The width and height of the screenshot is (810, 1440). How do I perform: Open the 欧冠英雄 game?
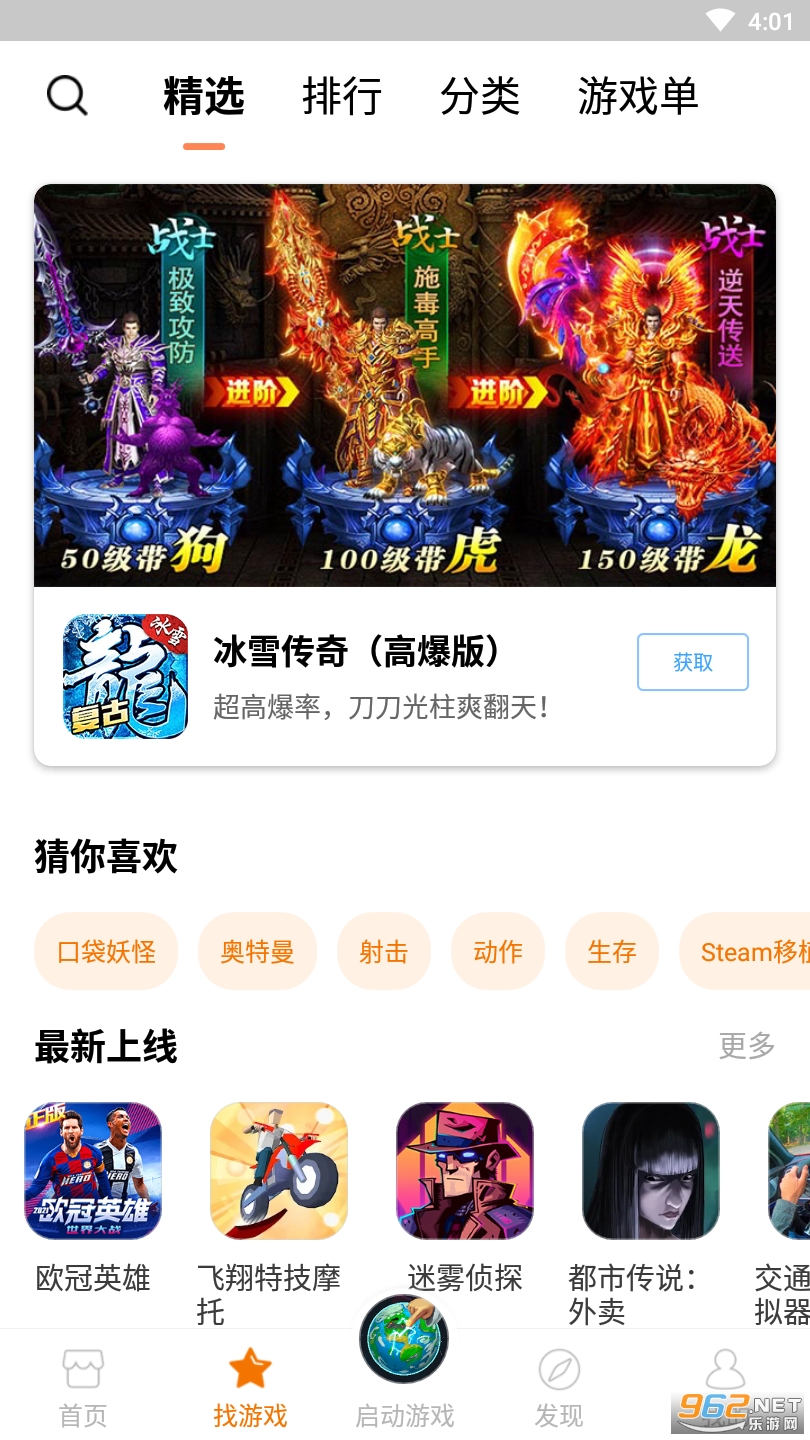[93, 1171]
